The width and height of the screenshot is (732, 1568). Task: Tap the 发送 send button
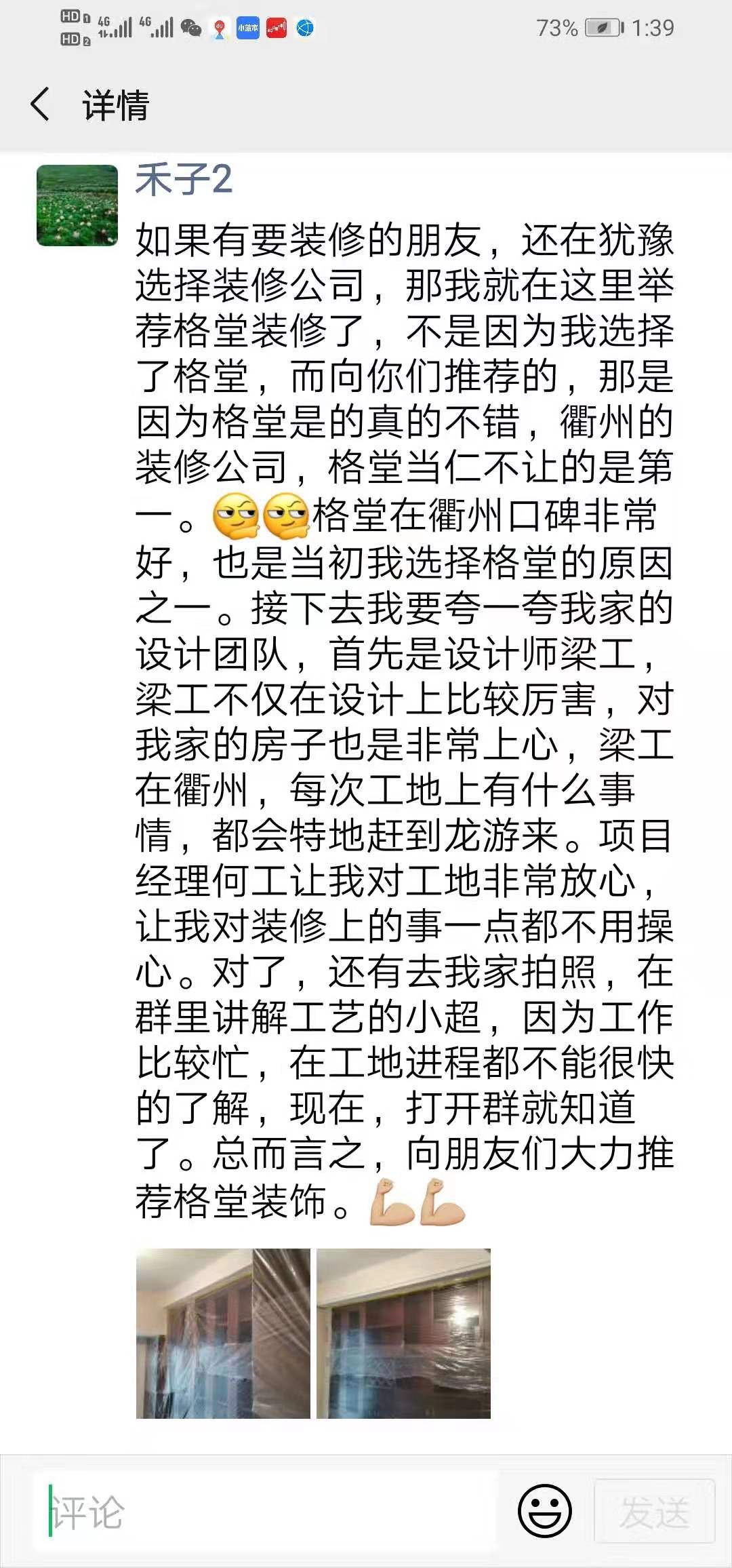[654, 1512]
